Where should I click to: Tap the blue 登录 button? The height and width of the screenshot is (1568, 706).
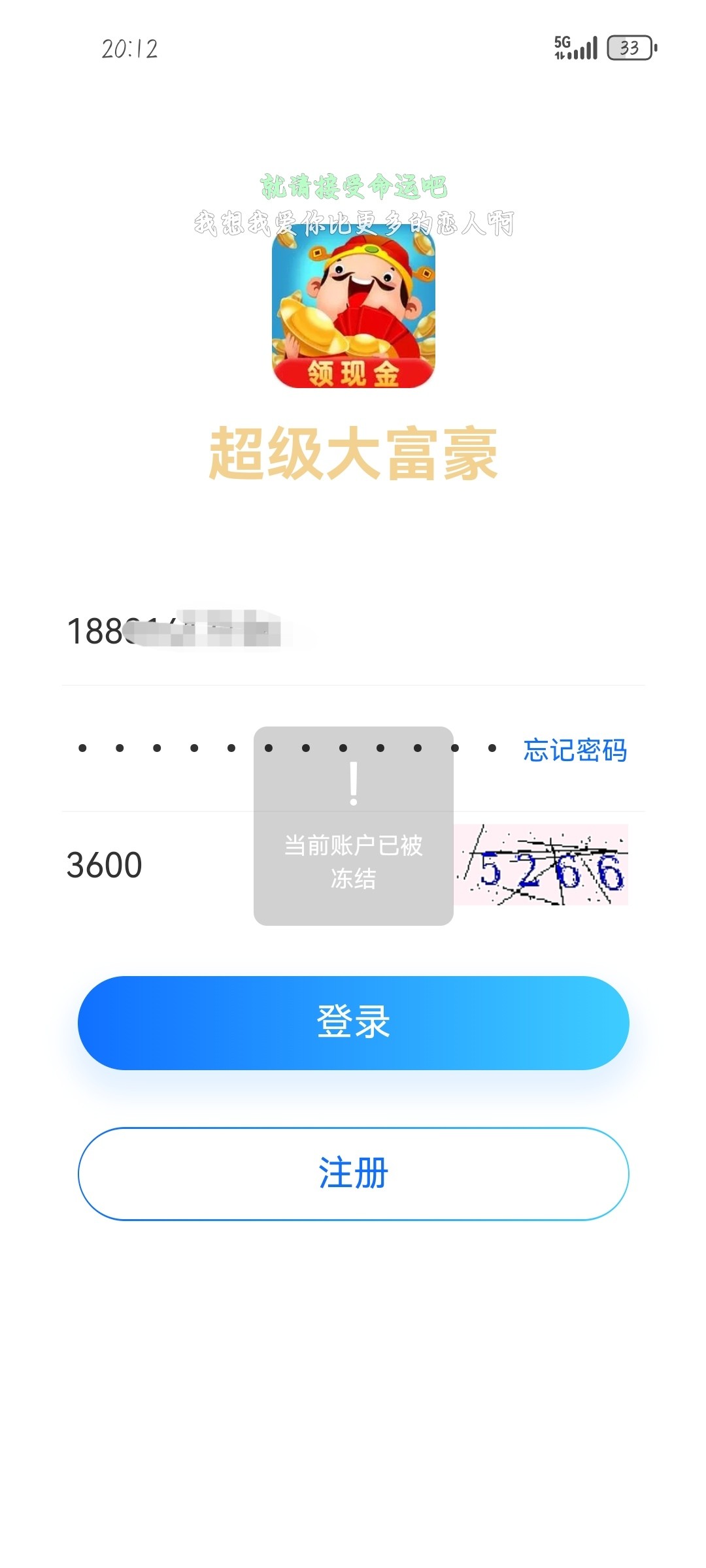click(x=353, y=1022)
